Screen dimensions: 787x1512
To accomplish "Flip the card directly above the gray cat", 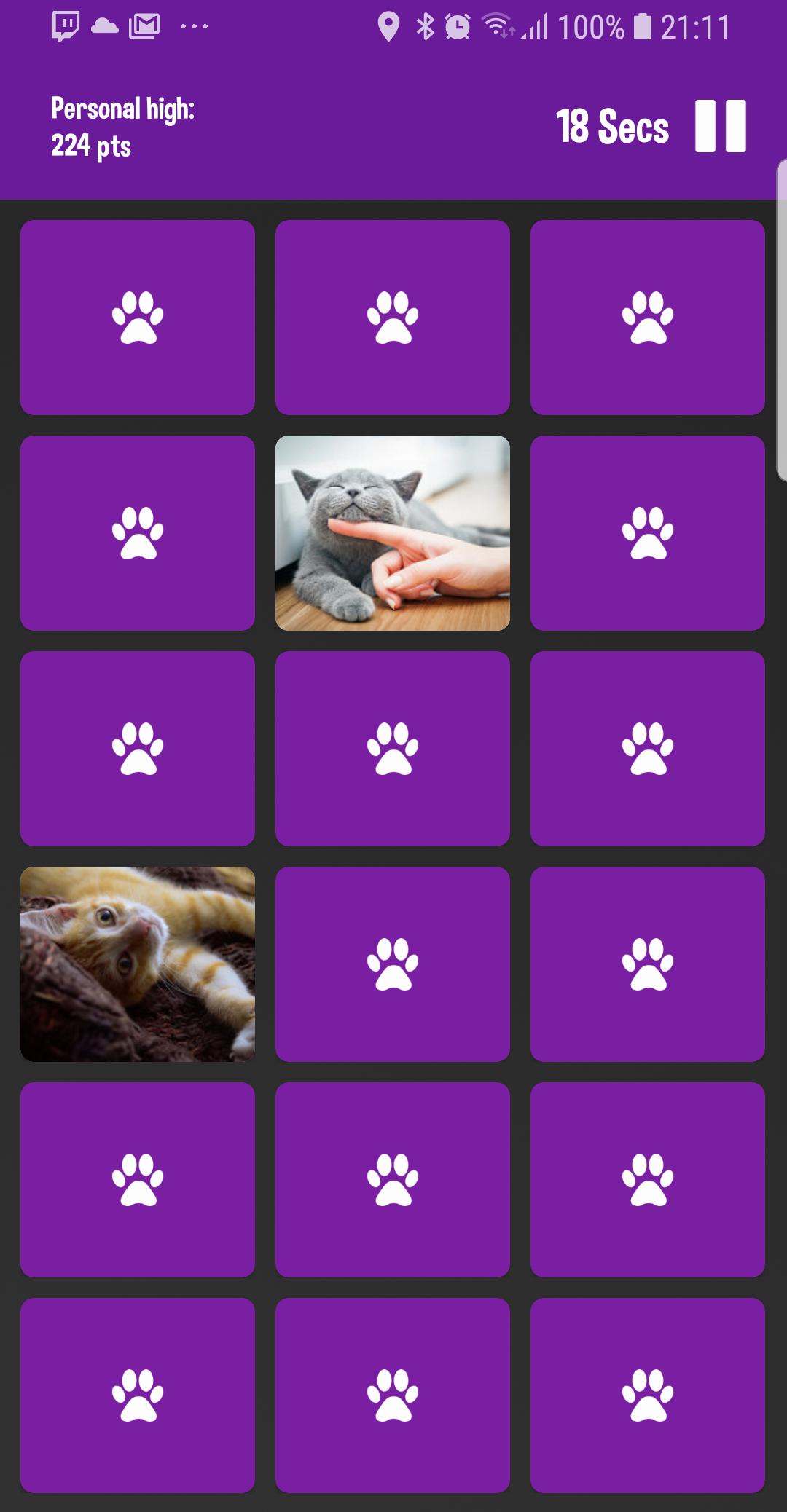I will 393,318.
